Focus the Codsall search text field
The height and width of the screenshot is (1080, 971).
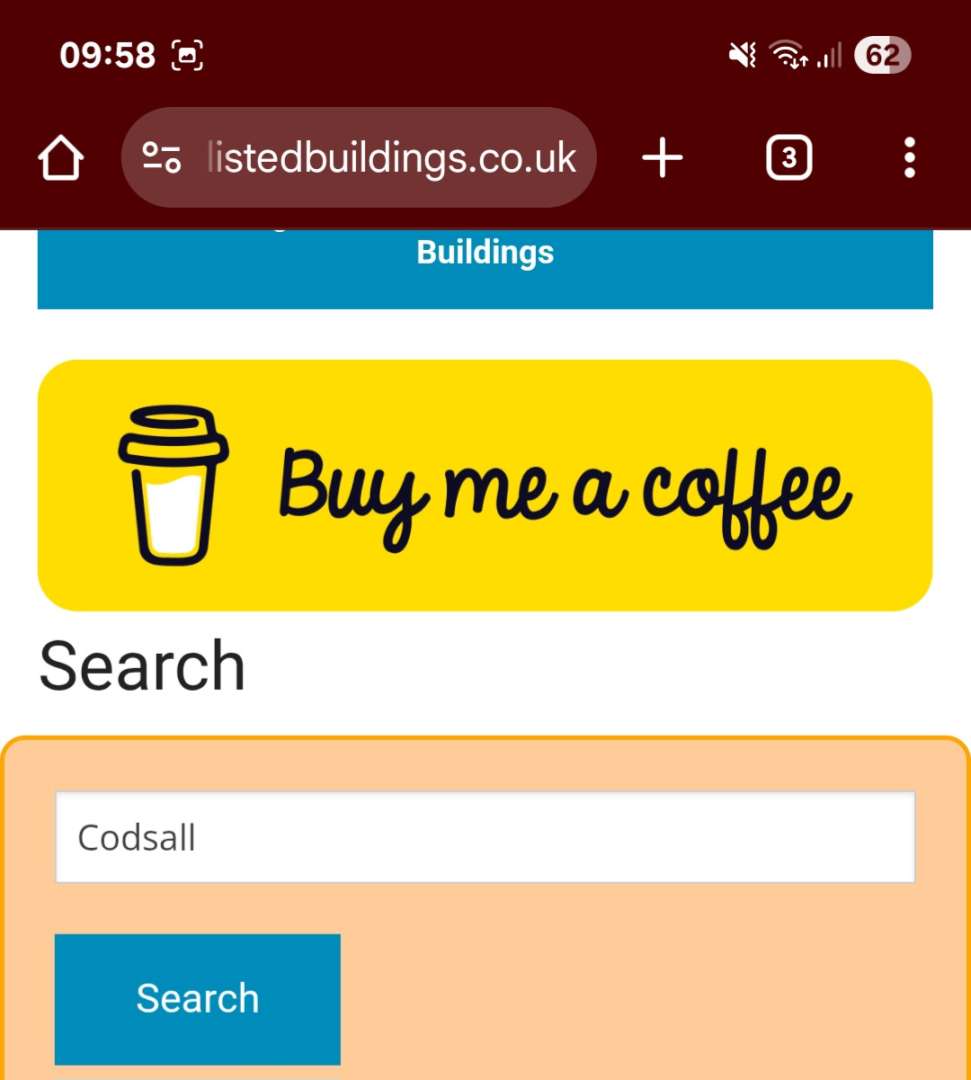485,837
